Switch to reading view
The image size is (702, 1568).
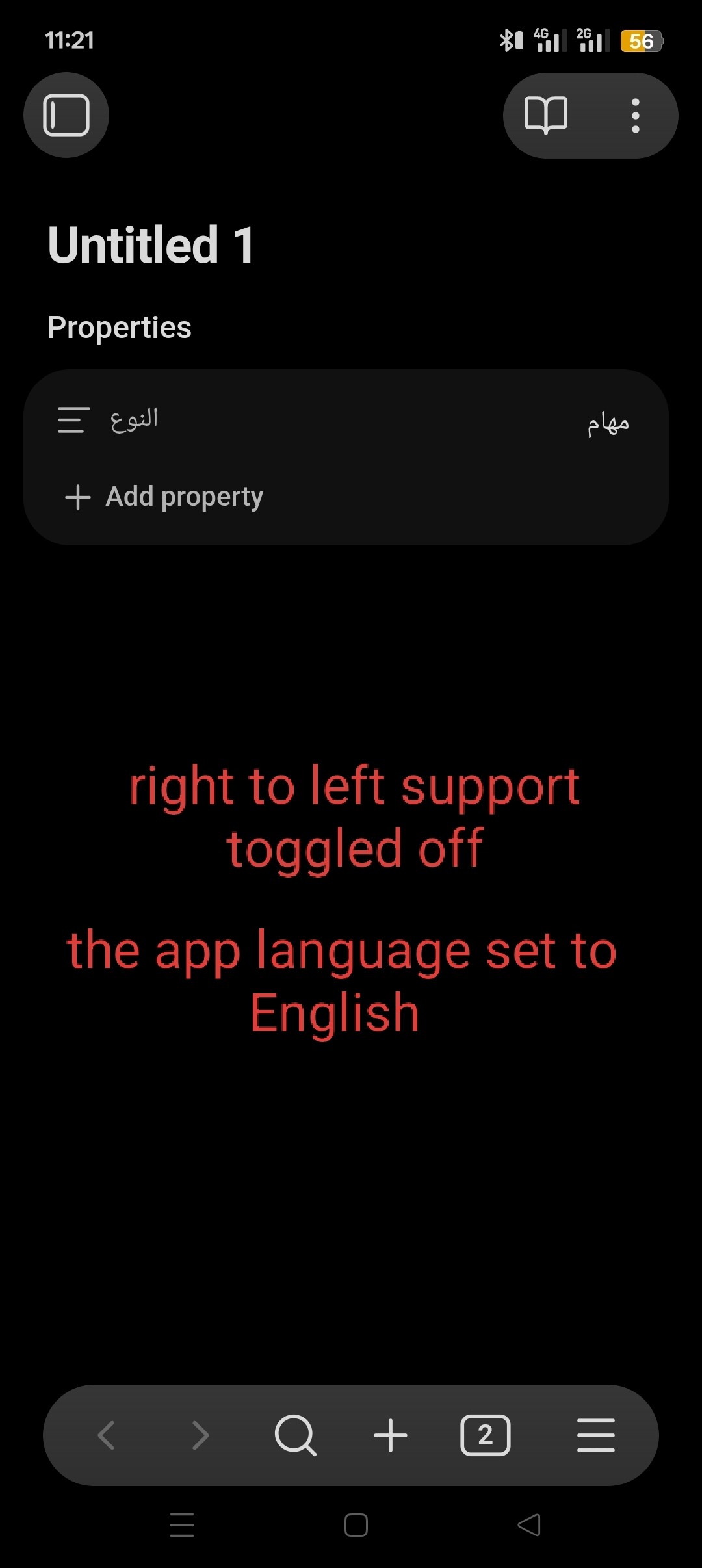tap(545, 115)
